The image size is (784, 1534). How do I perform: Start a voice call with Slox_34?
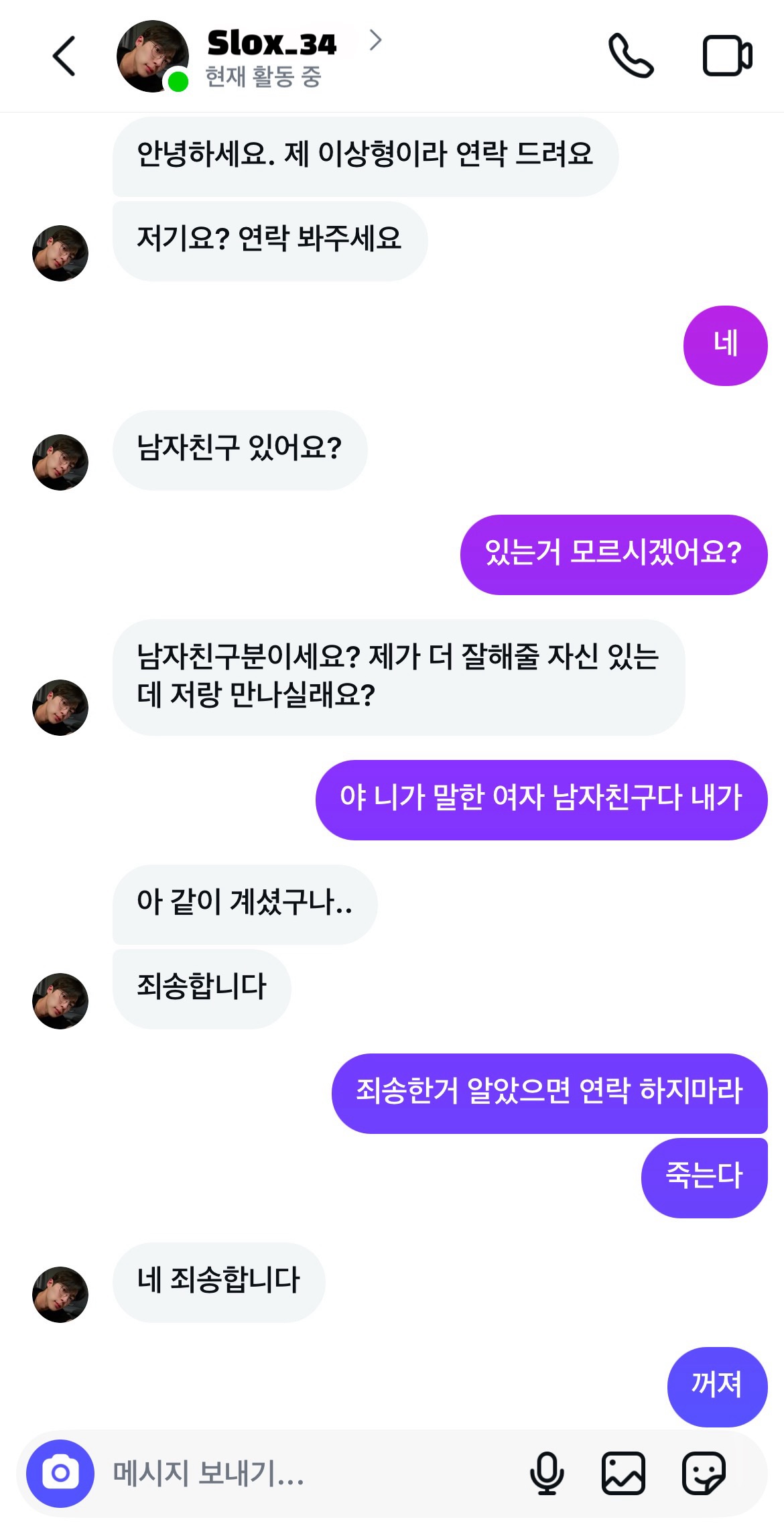[x=631, y=56]
